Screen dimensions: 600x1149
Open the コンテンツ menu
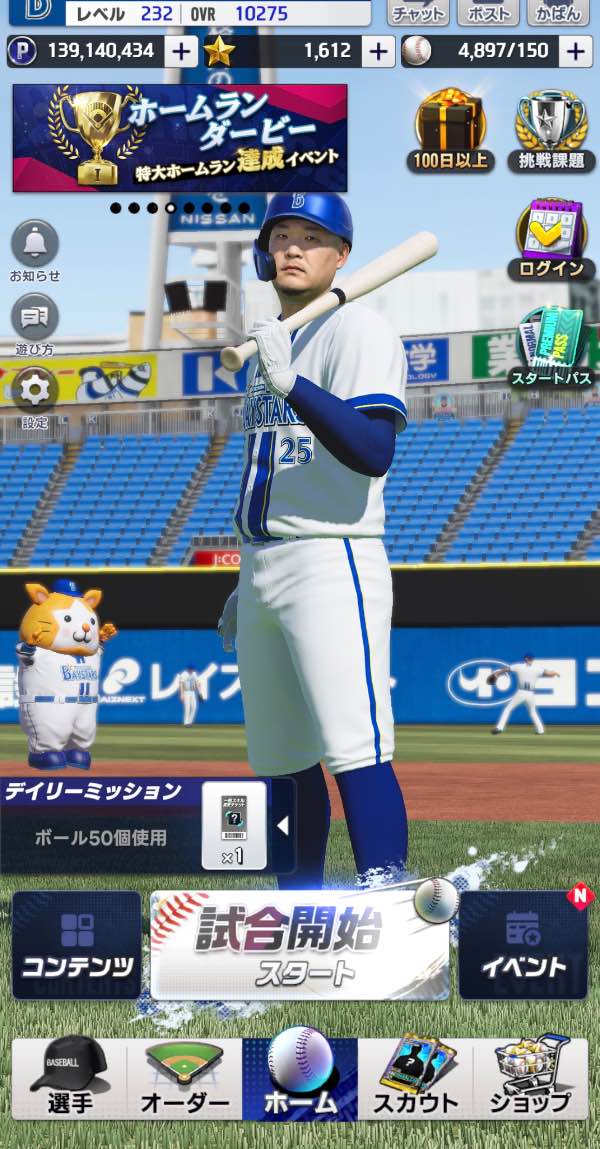tap(77, 945)
